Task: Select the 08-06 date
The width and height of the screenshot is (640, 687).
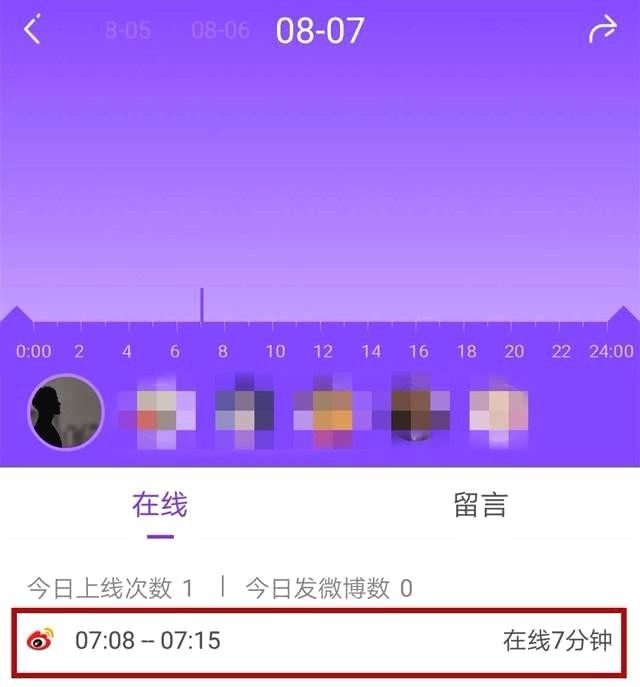Action: pyautogui.click(x=220, y=30)
